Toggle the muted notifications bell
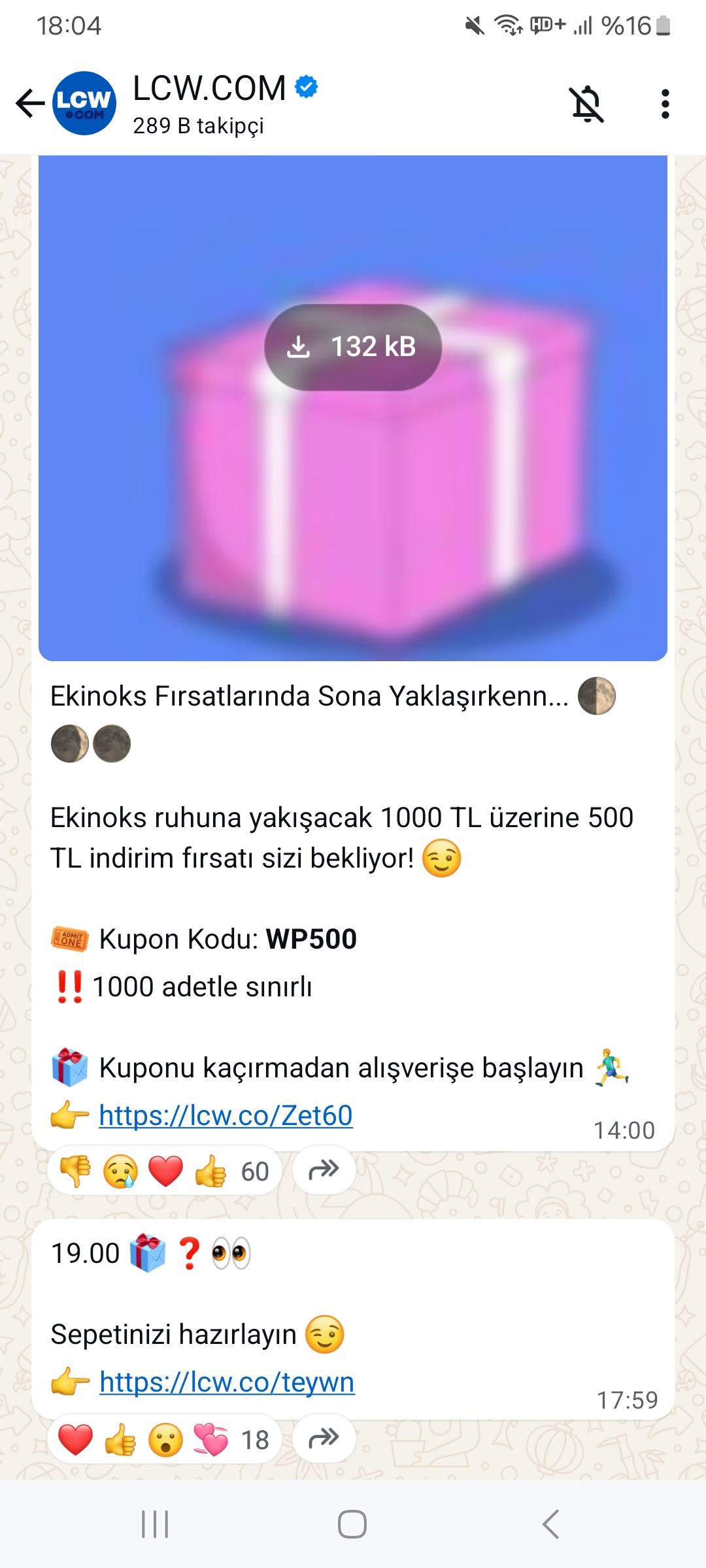The height and width of the screenshot is (1568, 706). click(586, 103)
